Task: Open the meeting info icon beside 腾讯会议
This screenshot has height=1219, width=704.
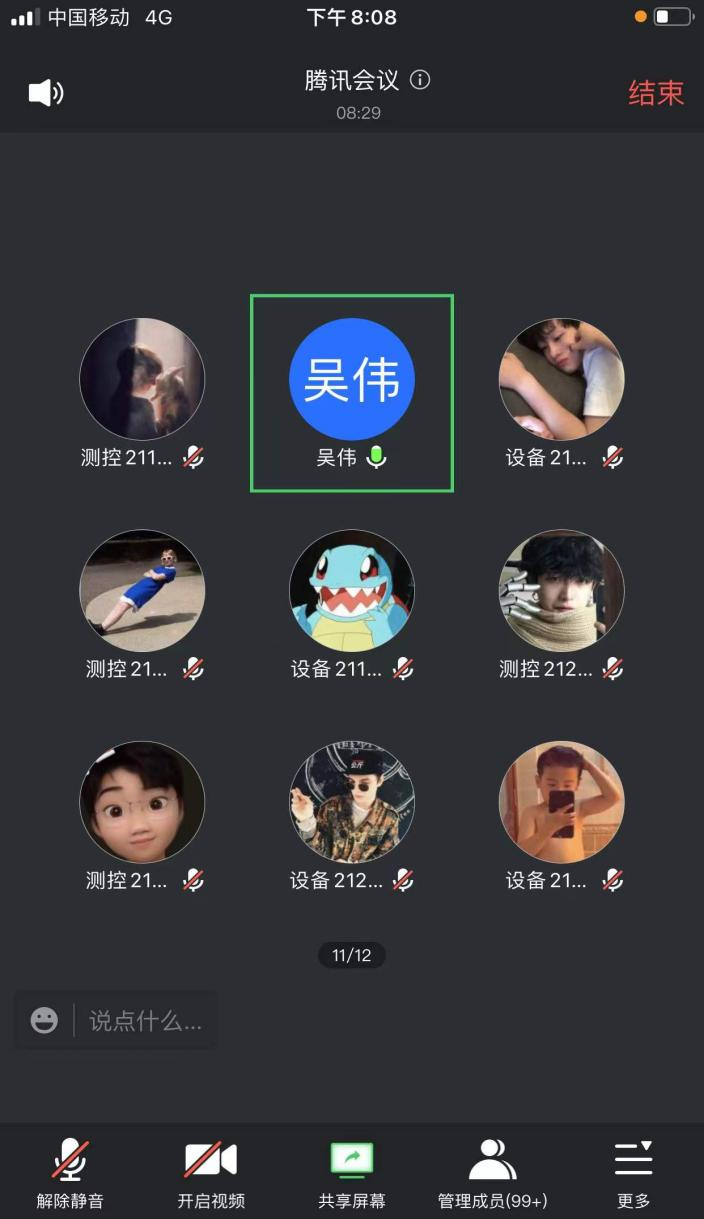Action: (421, 80)
